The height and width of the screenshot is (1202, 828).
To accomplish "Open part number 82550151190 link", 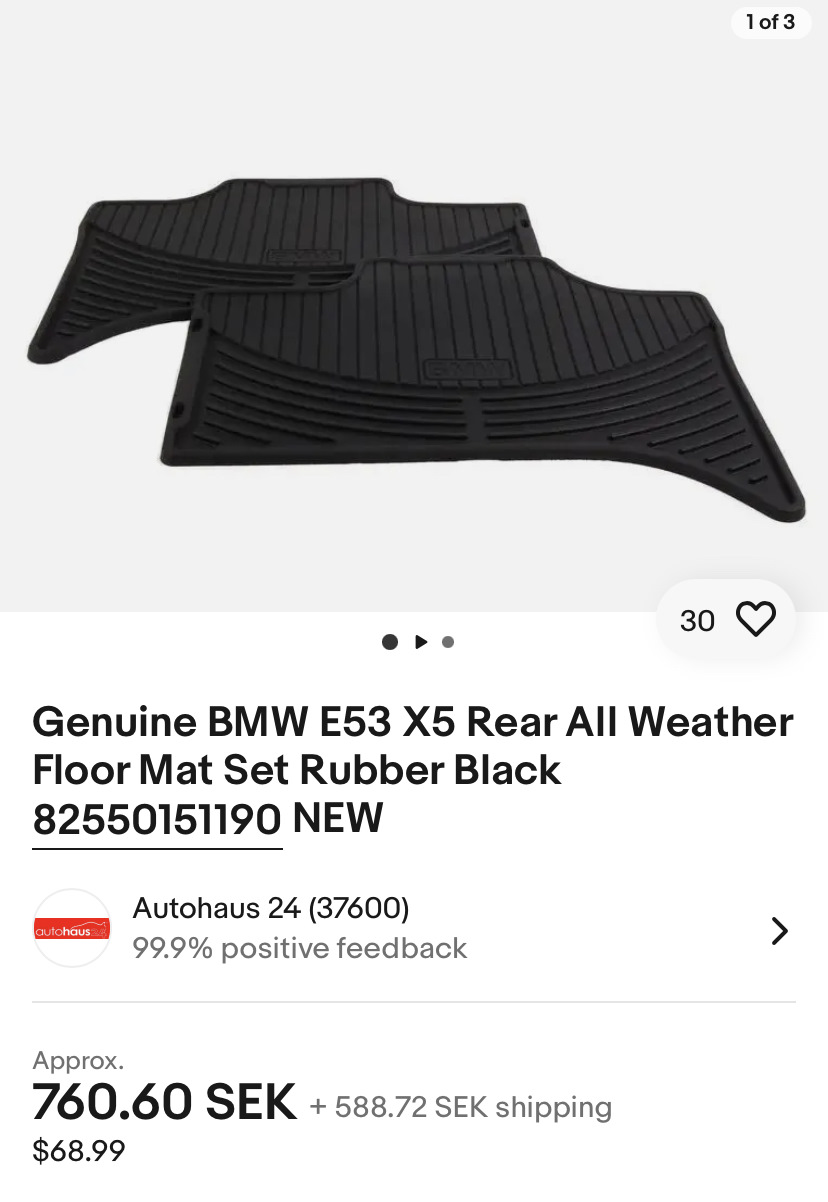I will tap(156, 819).
